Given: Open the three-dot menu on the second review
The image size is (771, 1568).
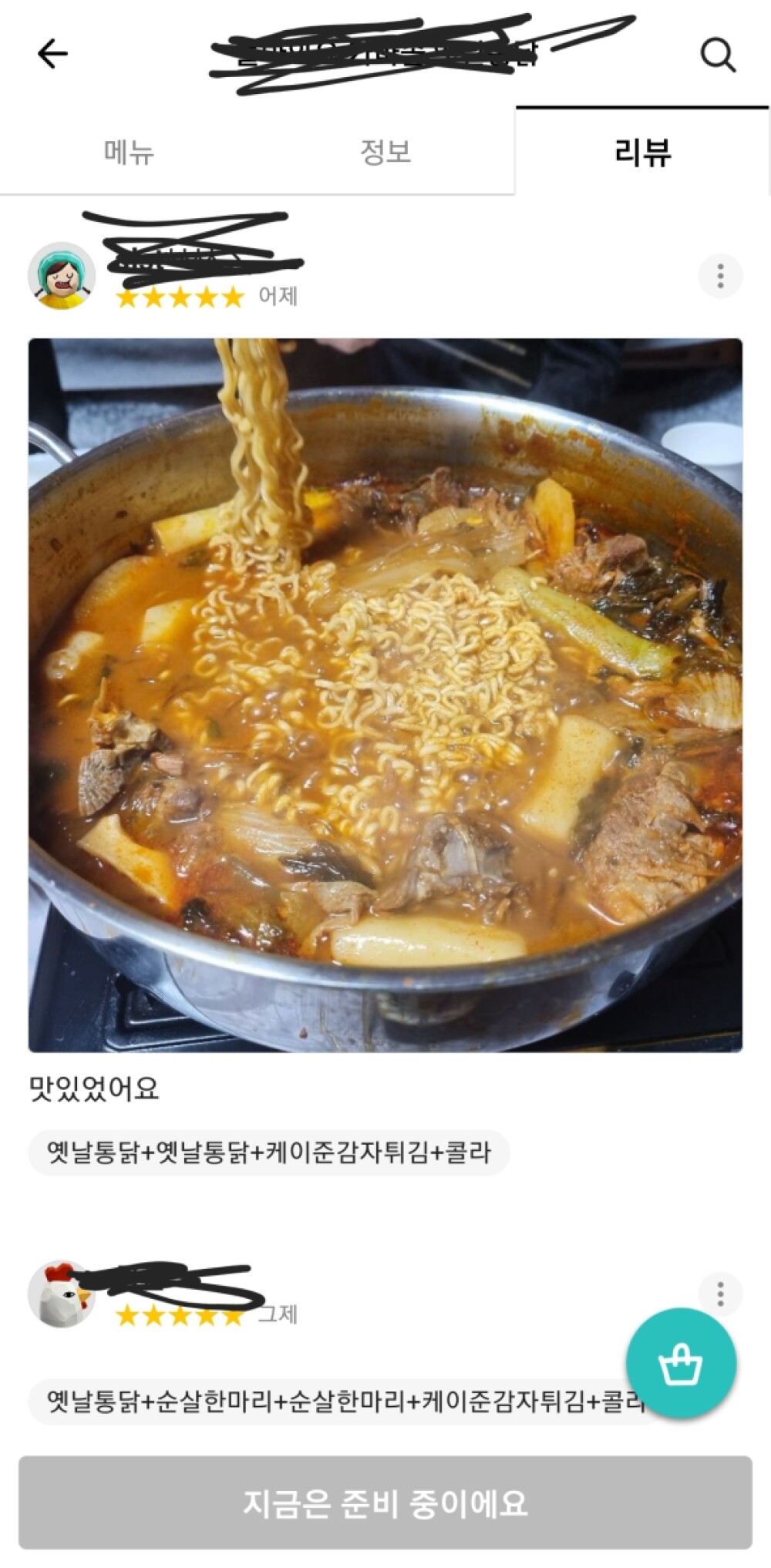Looking at the screenshot, I should (x=720, y=1292).
